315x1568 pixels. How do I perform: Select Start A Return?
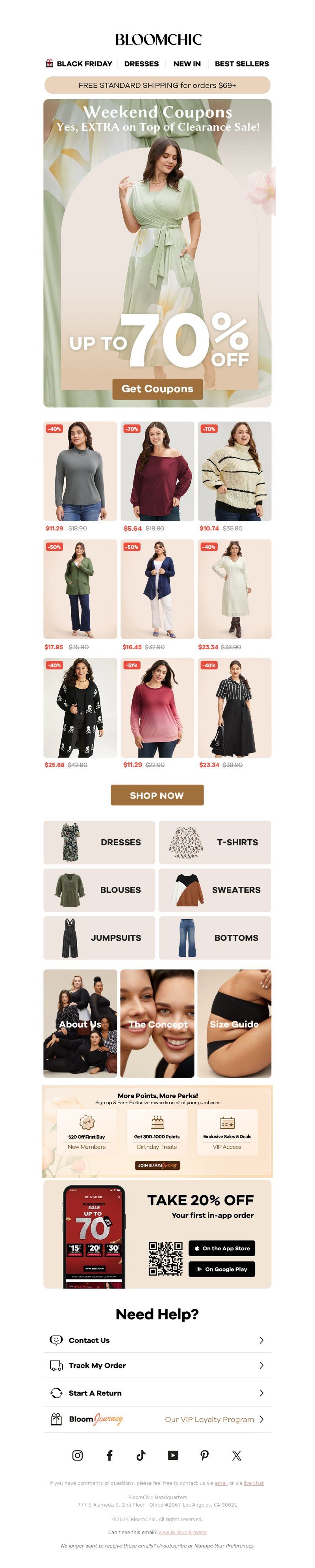[157, 1393]
